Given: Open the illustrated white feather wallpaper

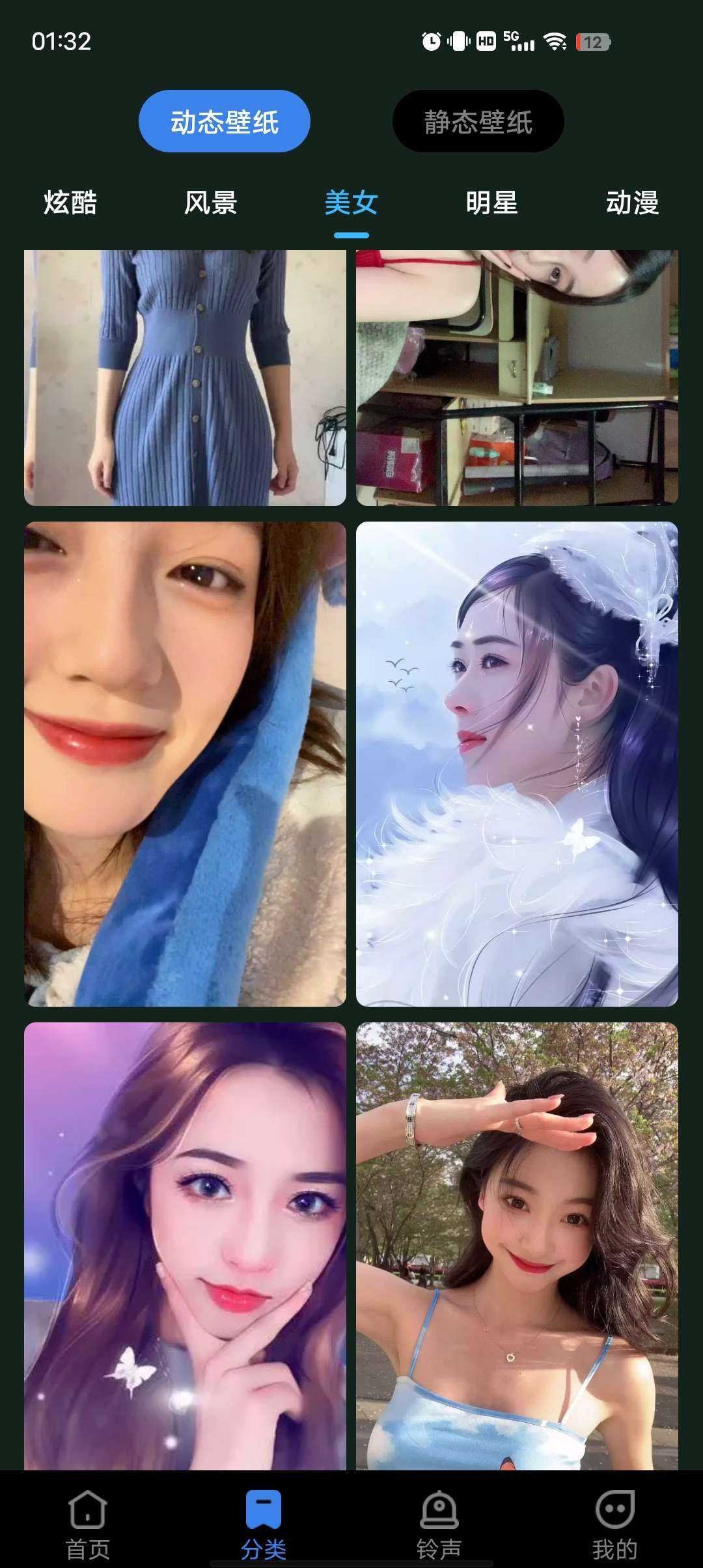Looking at the screenshot, I should (517, 764).
